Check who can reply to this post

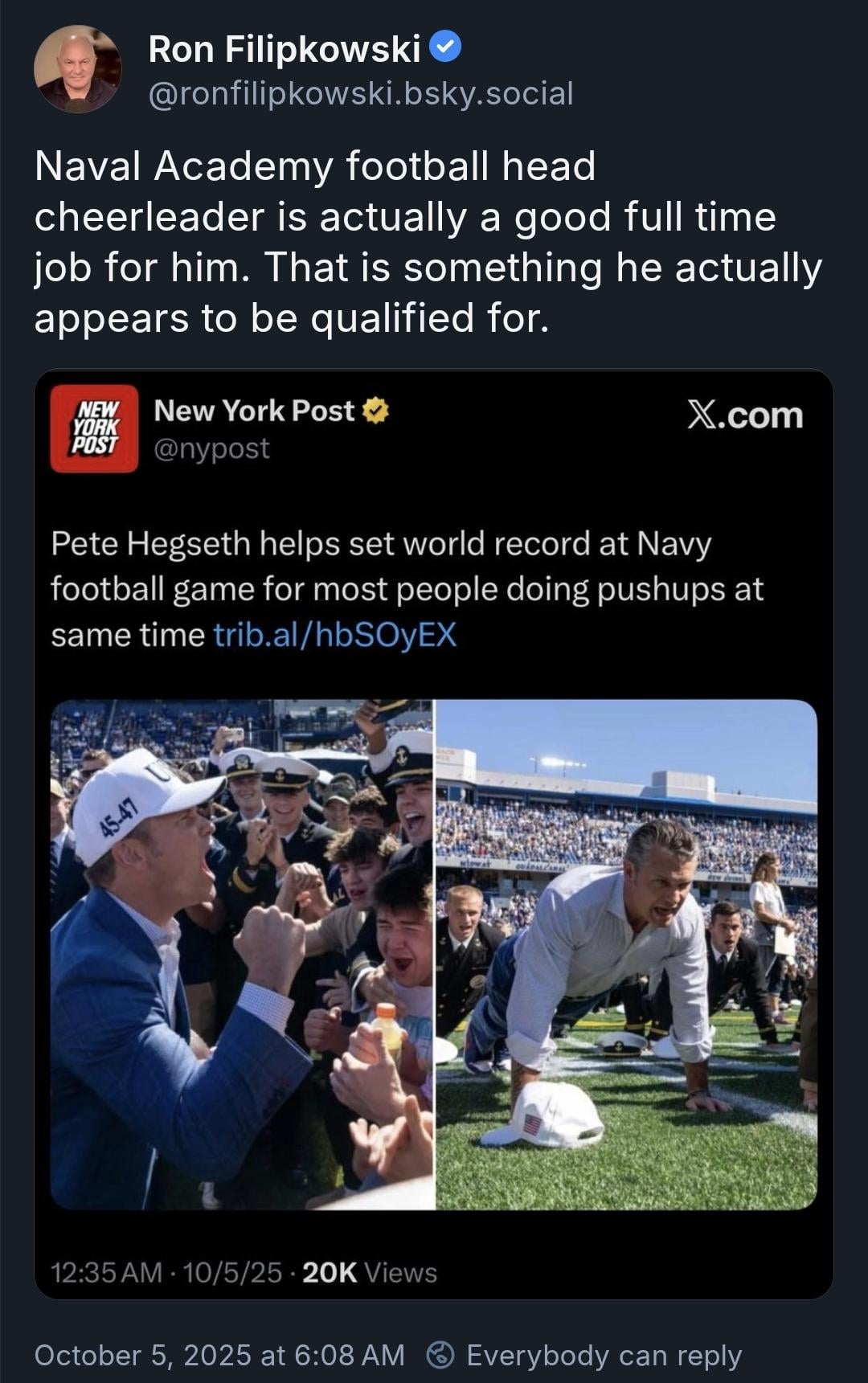[584, 1356]
